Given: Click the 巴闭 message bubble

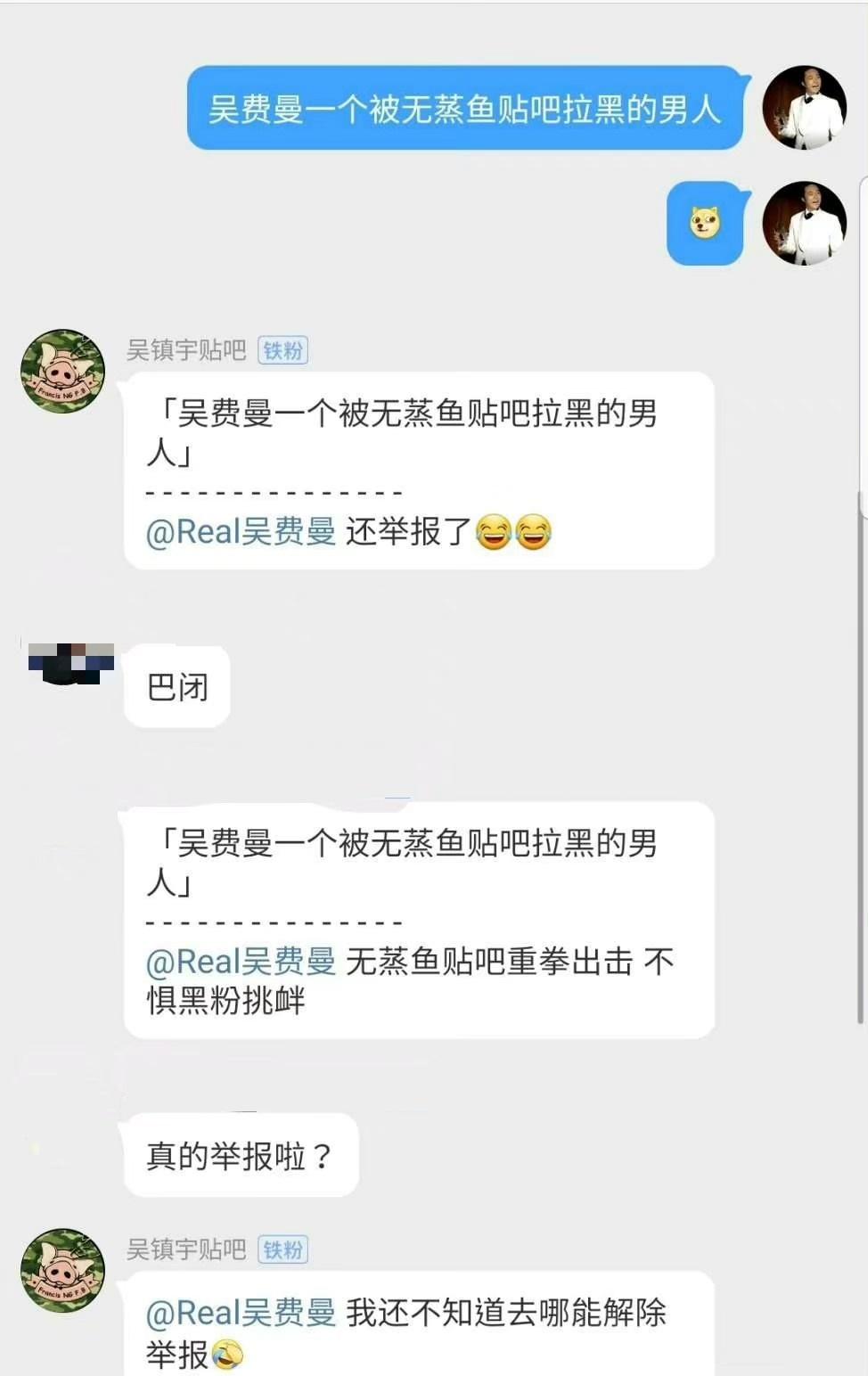Looking at the screenshot, I should (x=176, y=686).
